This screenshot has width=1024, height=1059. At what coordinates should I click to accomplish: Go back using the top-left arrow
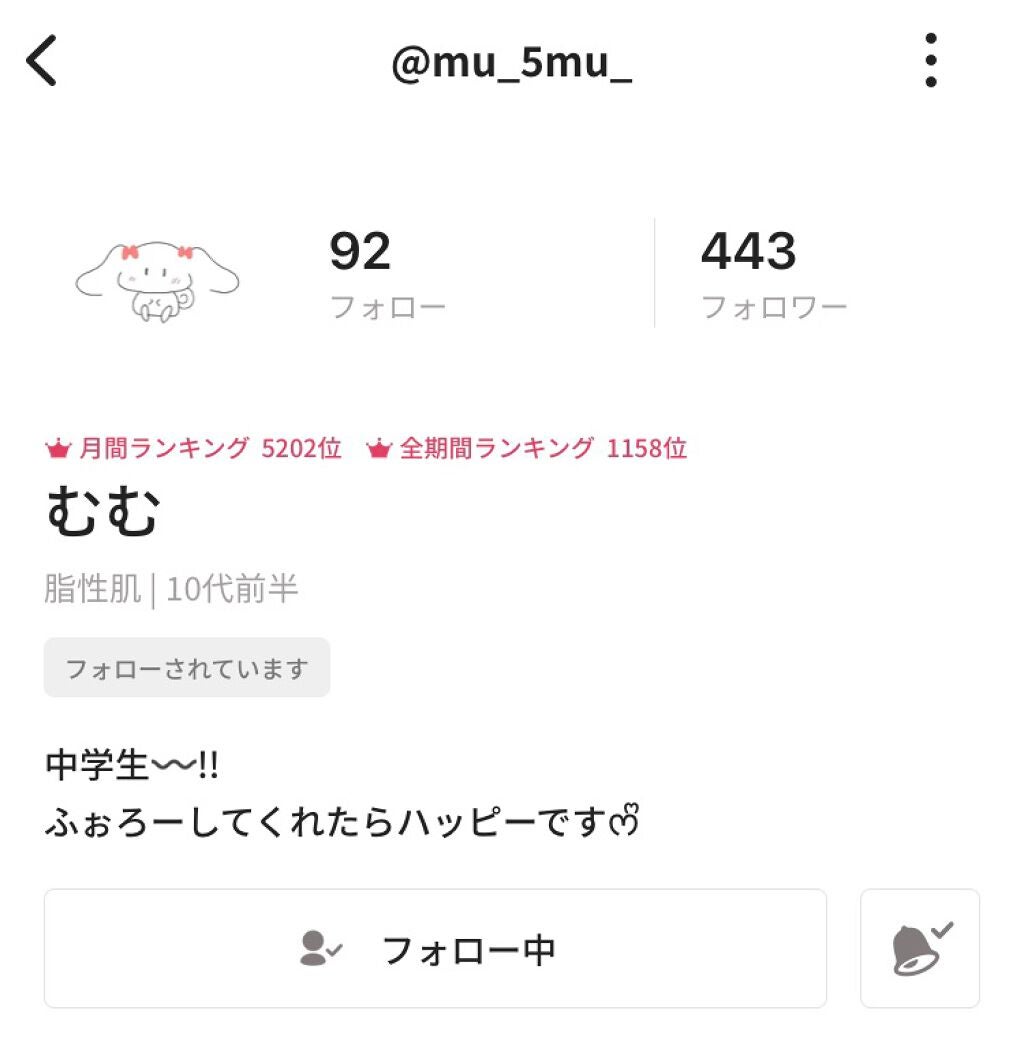click(42, 62)
